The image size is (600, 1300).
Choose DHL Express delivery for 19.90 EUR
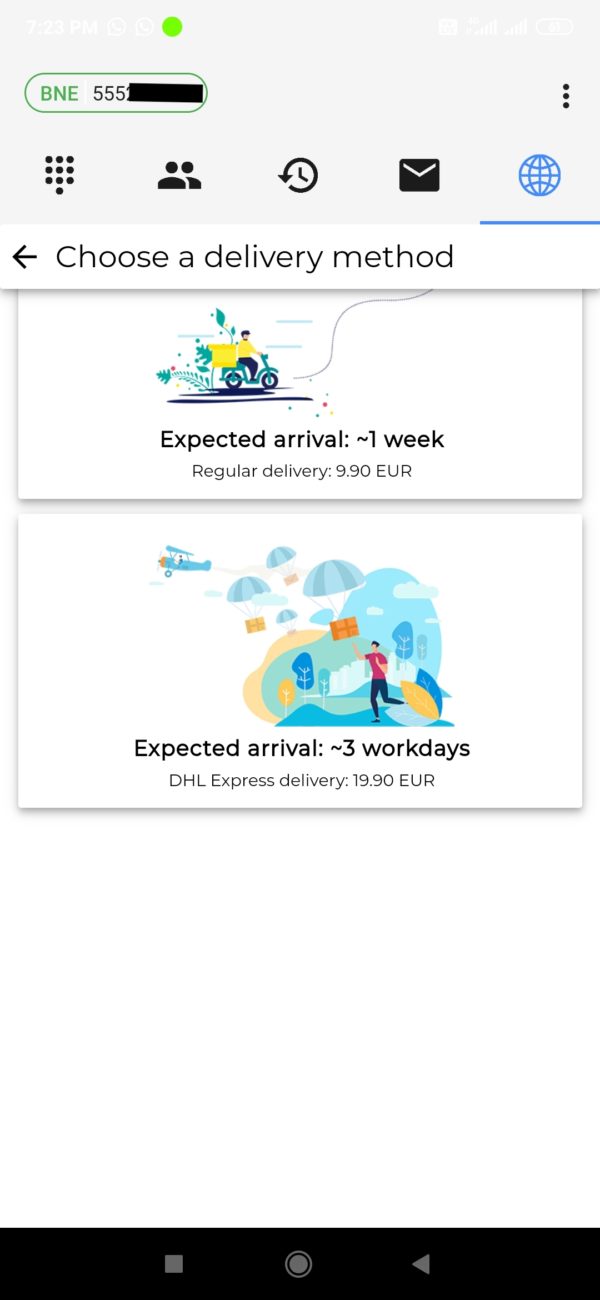click(x=300, y=661)
